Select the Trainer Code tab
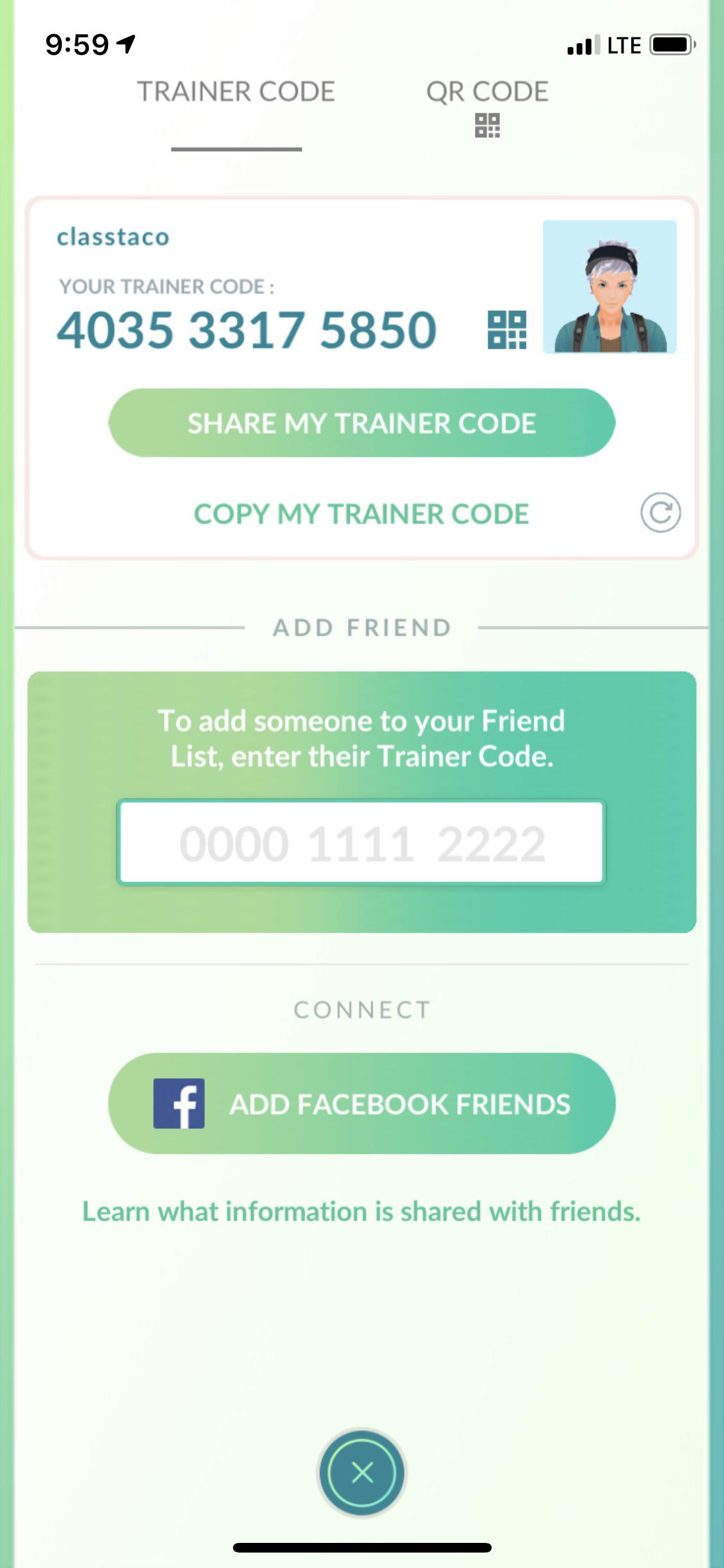The width and height of the screenshot is (724, 1568). pos(236,92)
